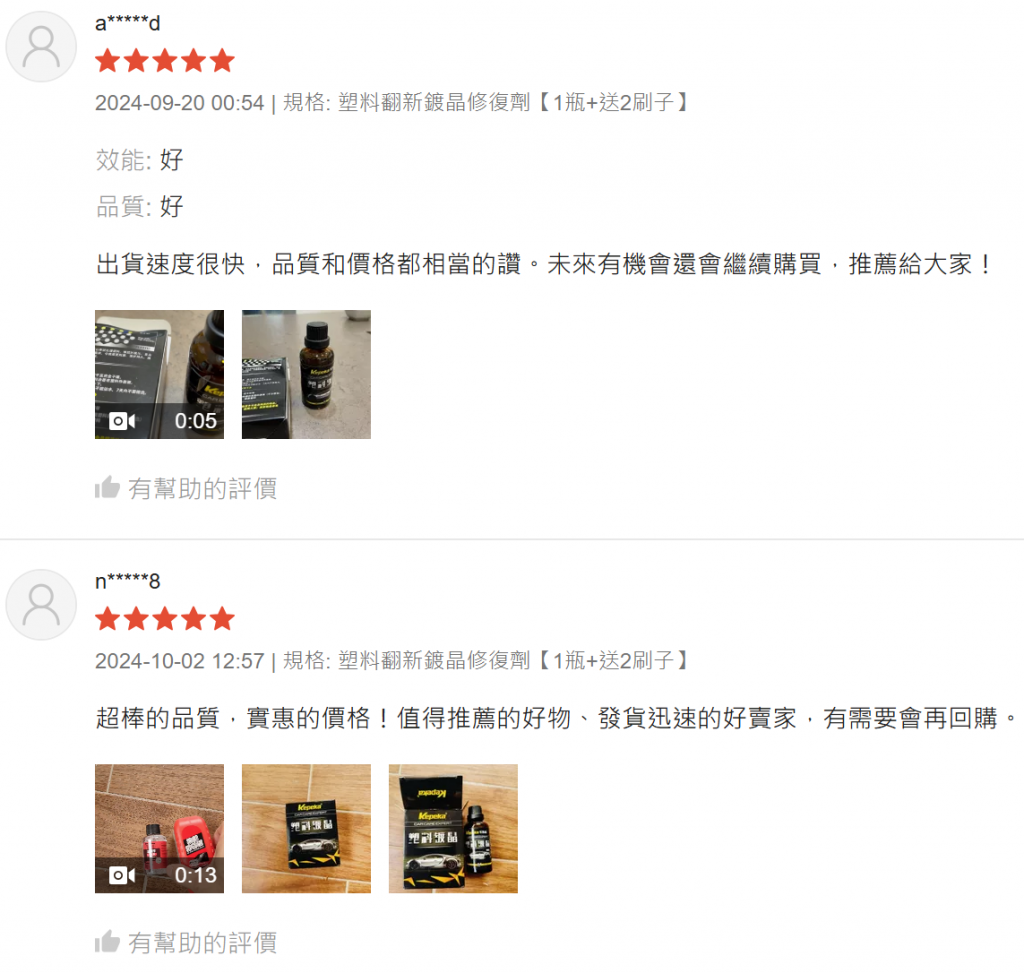Open n*****8's profile avatar
Image resolution: width=1024 pixels, height=973 pixels.
coord(41,605)
